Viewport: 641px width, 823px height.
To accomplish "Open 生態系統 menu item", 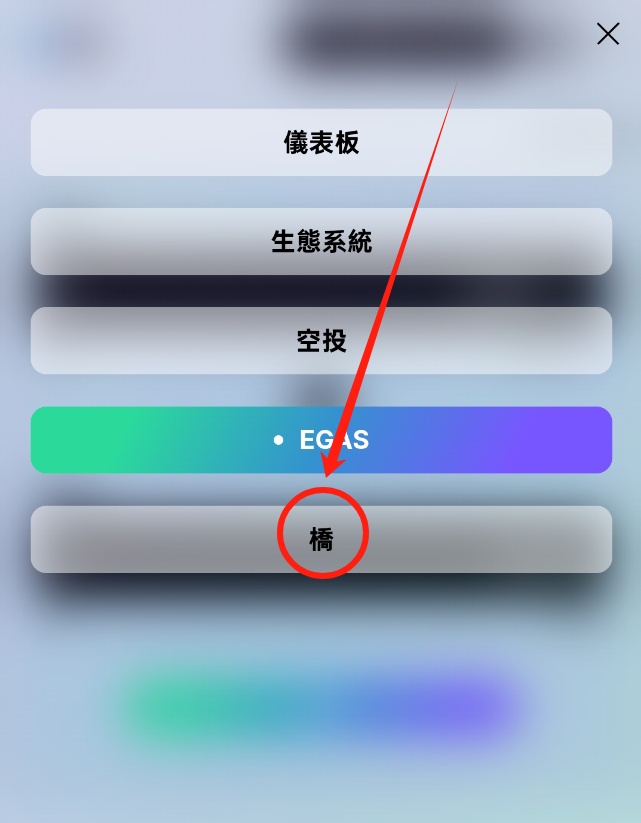I will click(321, 241).
